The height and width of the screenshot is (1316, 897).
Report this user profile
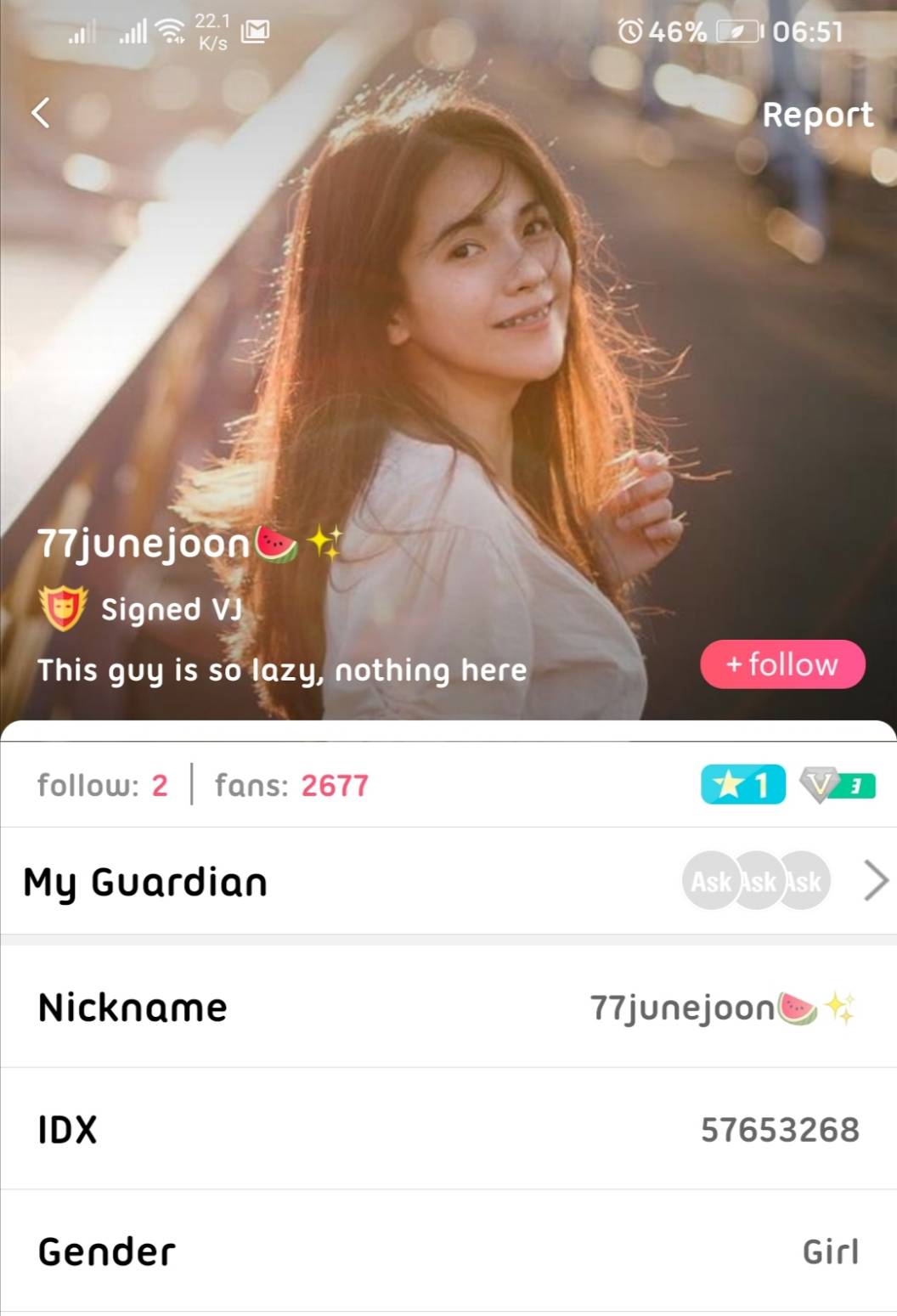coord(816,115)
